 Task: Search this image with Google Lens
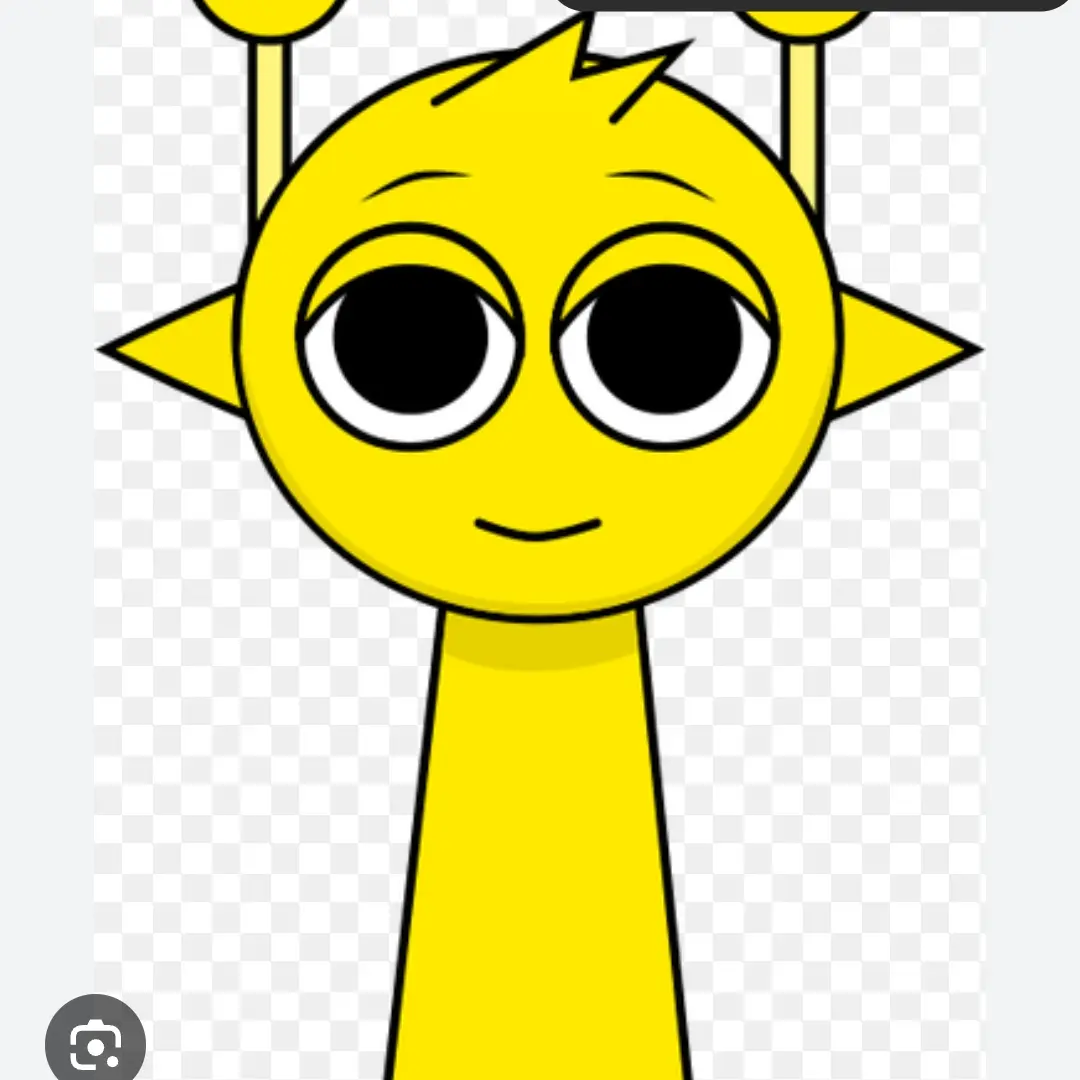coord(93,1043)
